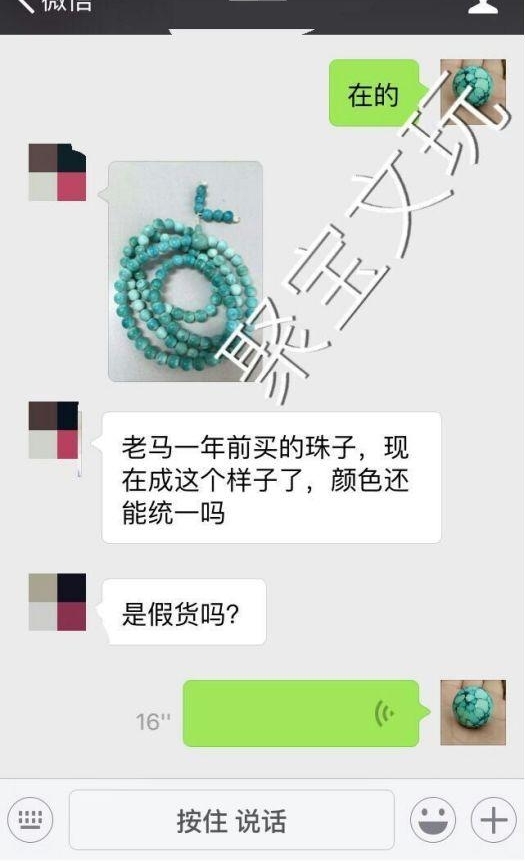Go back to the WeChat chat list
Viewport: 525px width, 861px height.
click(53, 5)
